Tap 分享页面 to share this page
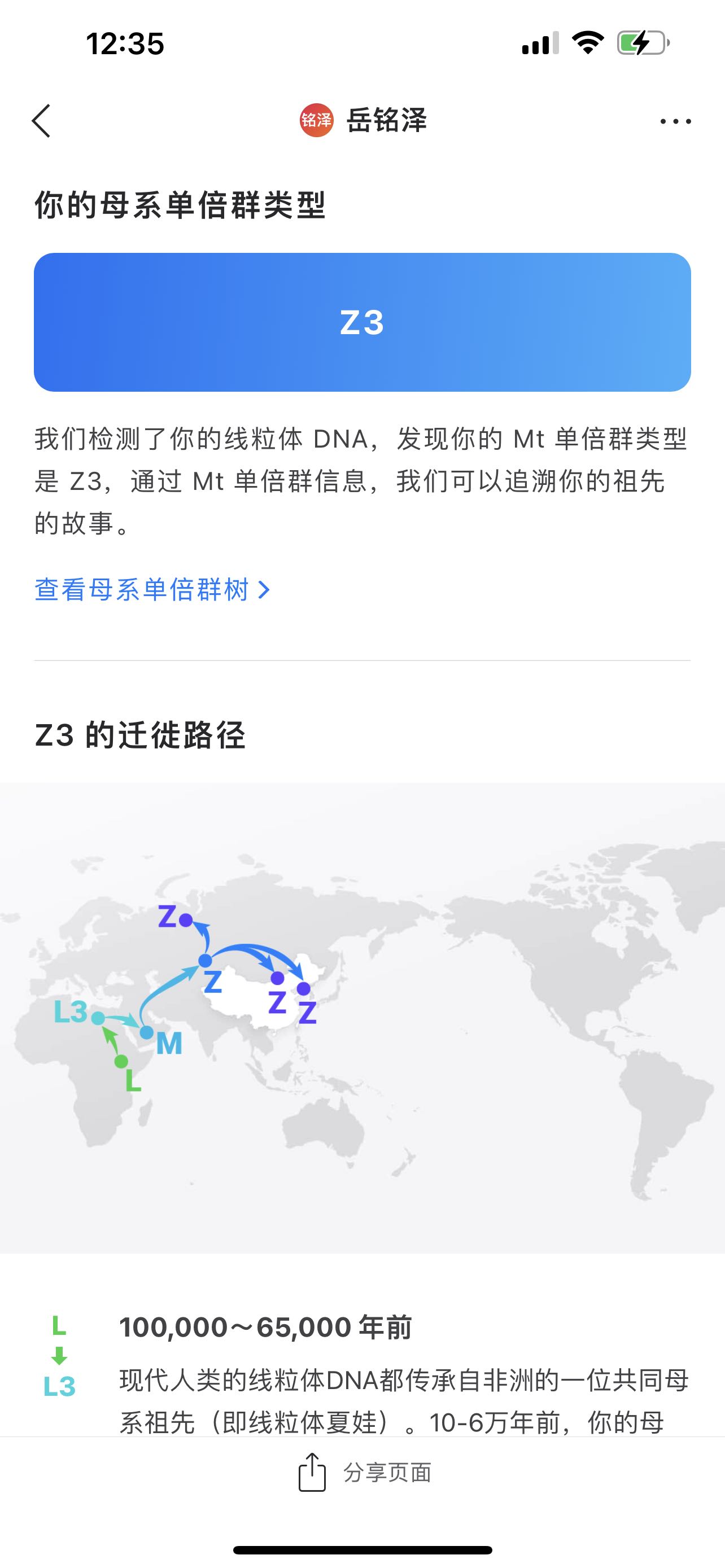The width and height of the screenshot is (725, 1568). coord(364,1473)
